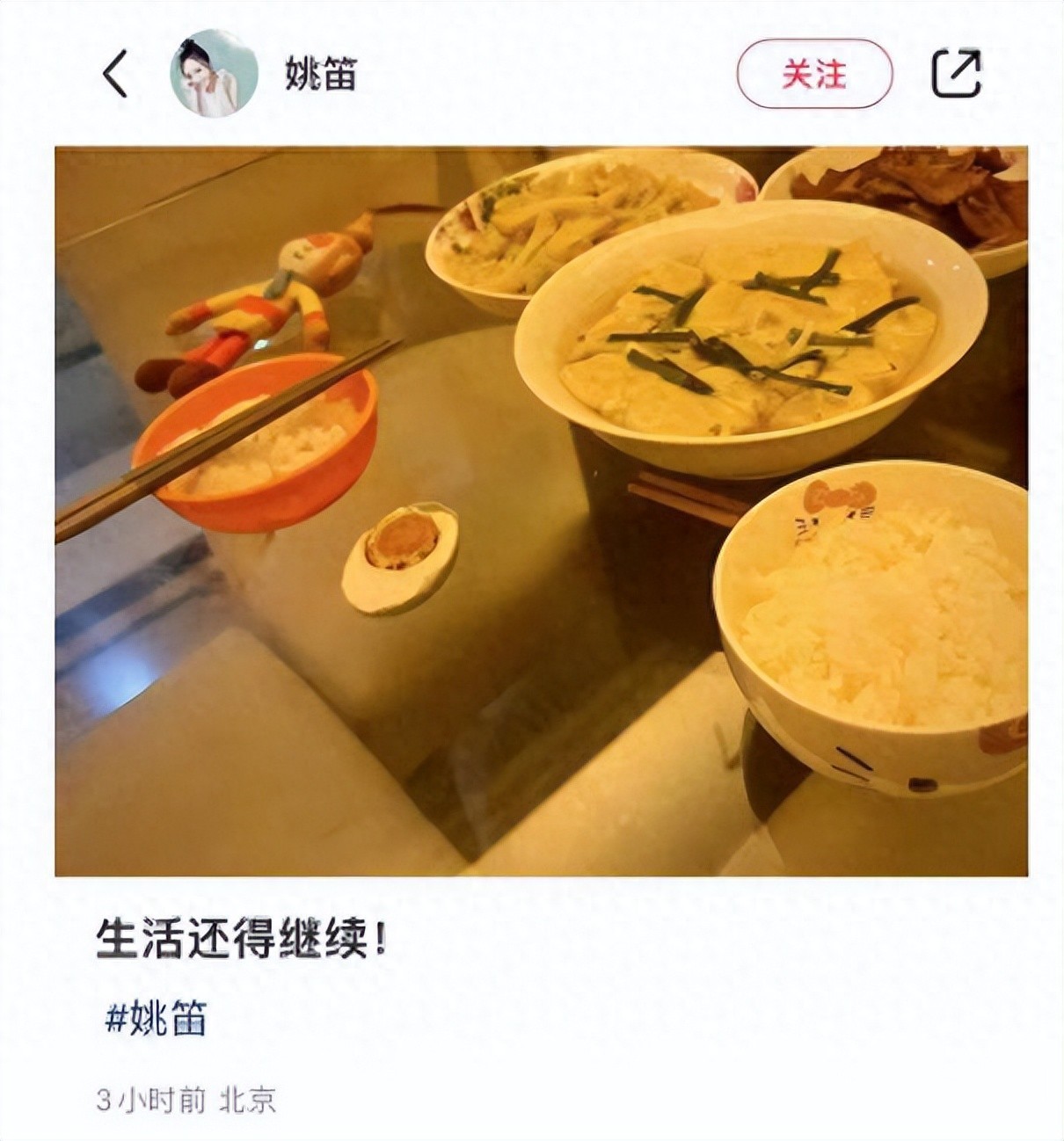Open 姚笛's profile avatar
The image size is (1064, 1141).
click(x=214, y=74)
